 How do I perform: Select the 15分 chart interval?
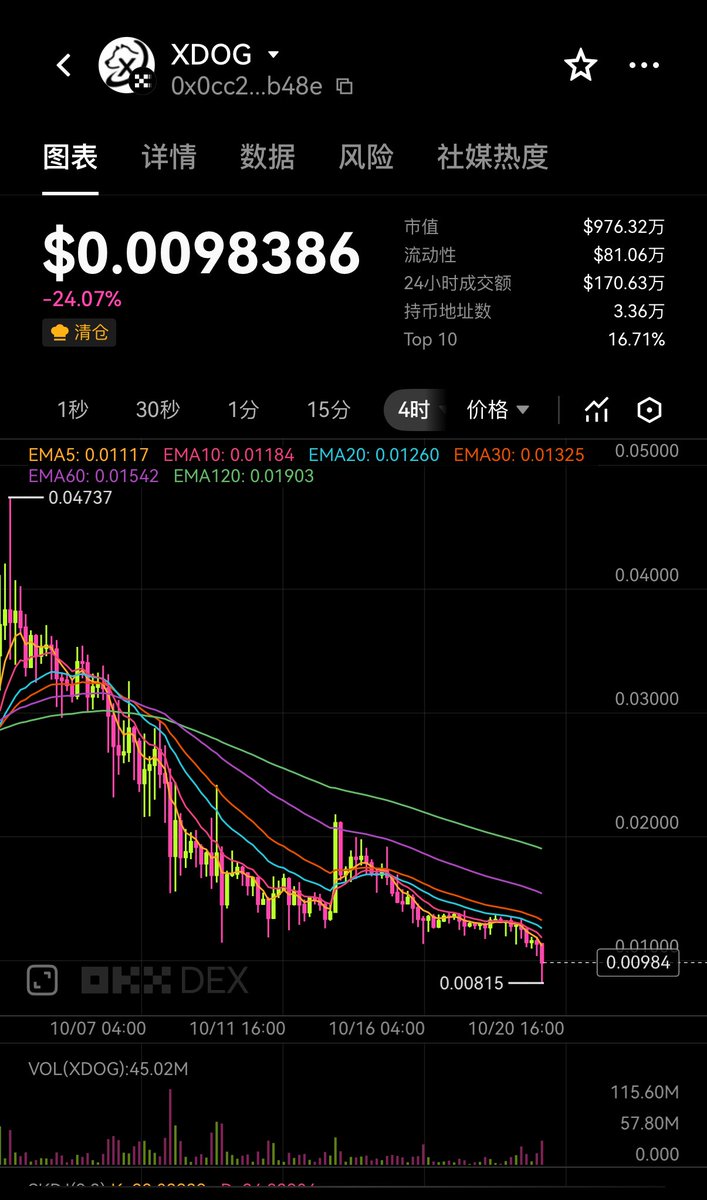(x=328, y=410)
